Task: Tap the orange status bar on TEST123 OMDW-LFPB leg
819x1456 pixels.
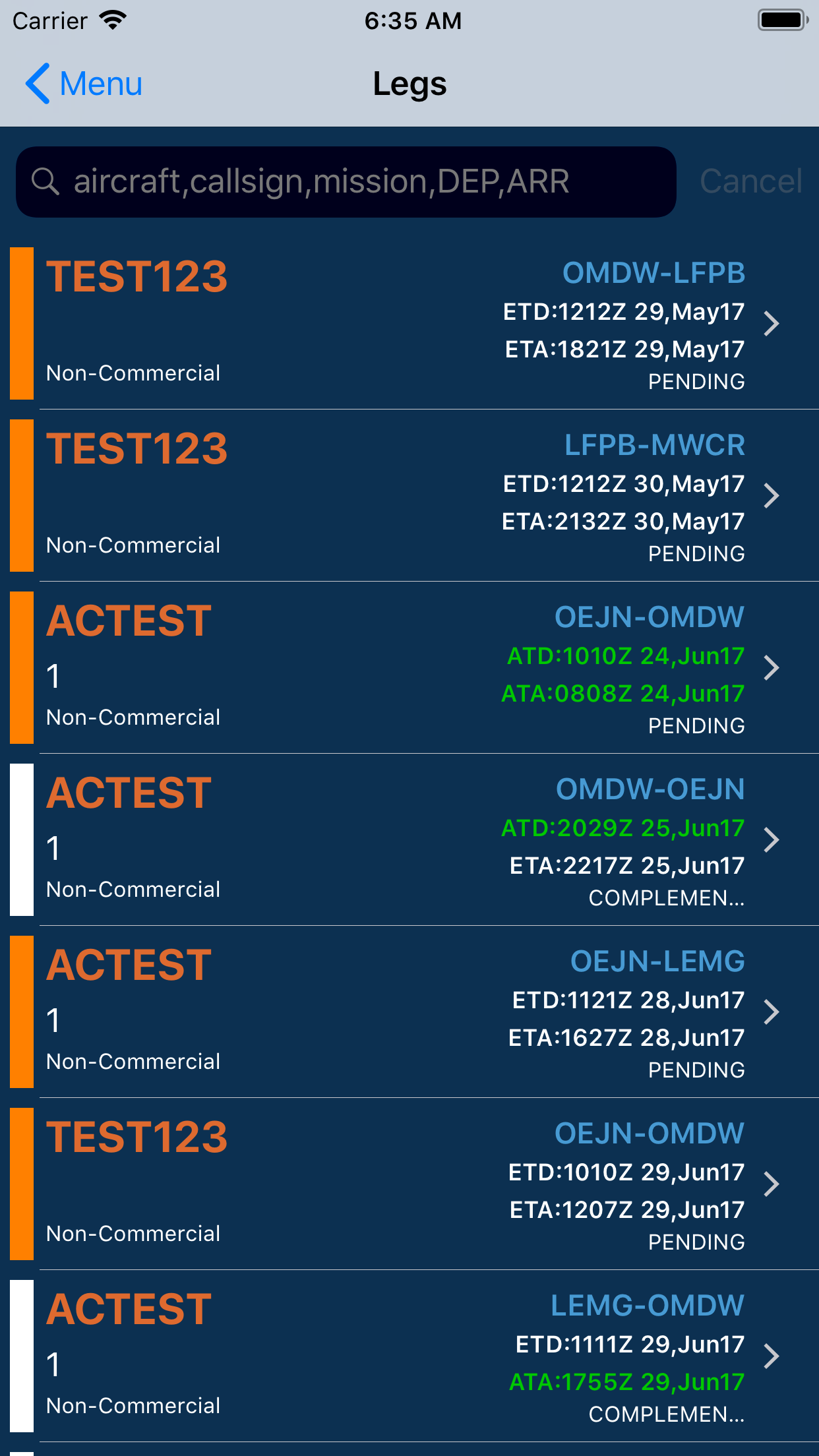Action: point(22,323)
